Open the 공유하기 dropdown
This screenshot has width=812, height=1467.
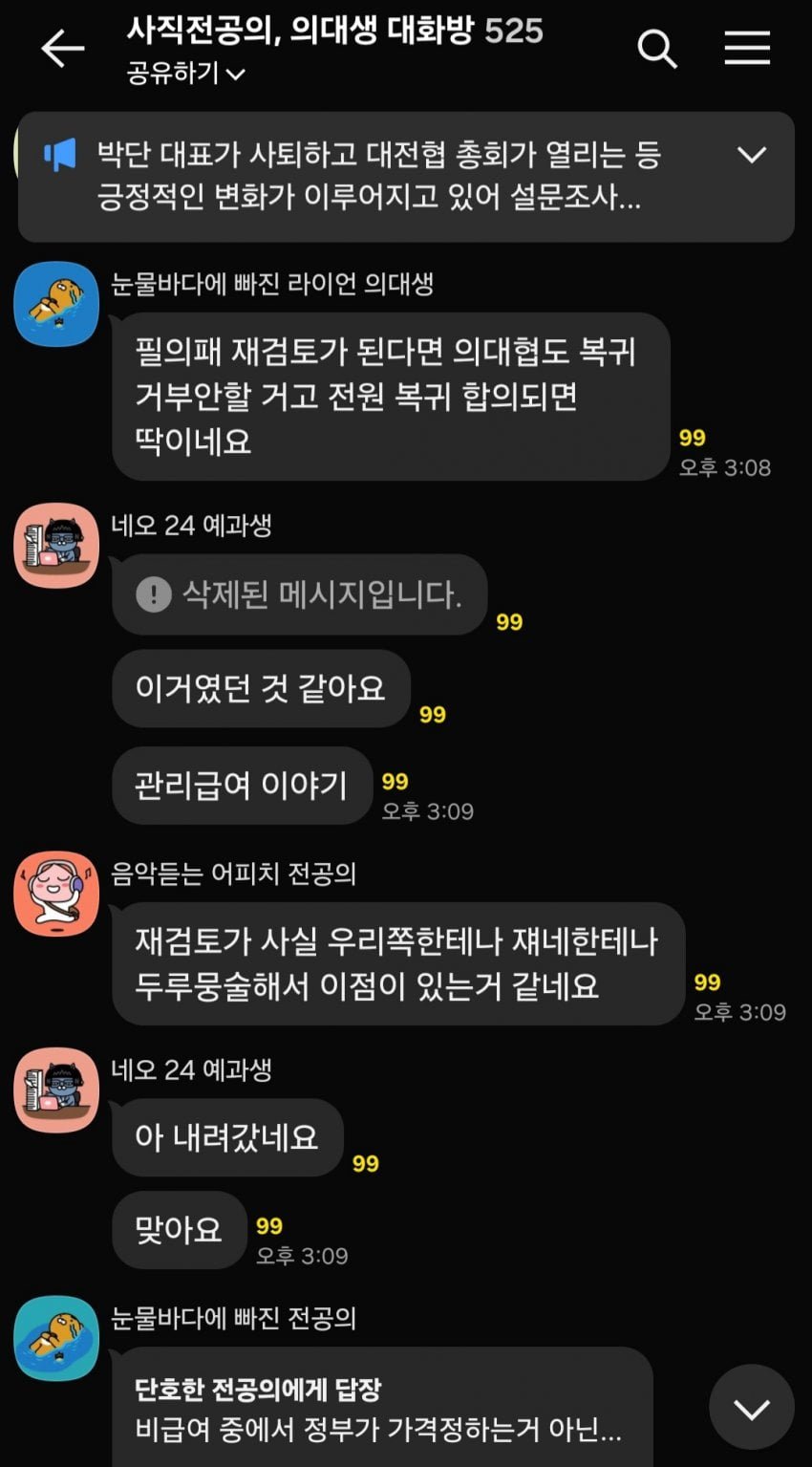[185, 74]
